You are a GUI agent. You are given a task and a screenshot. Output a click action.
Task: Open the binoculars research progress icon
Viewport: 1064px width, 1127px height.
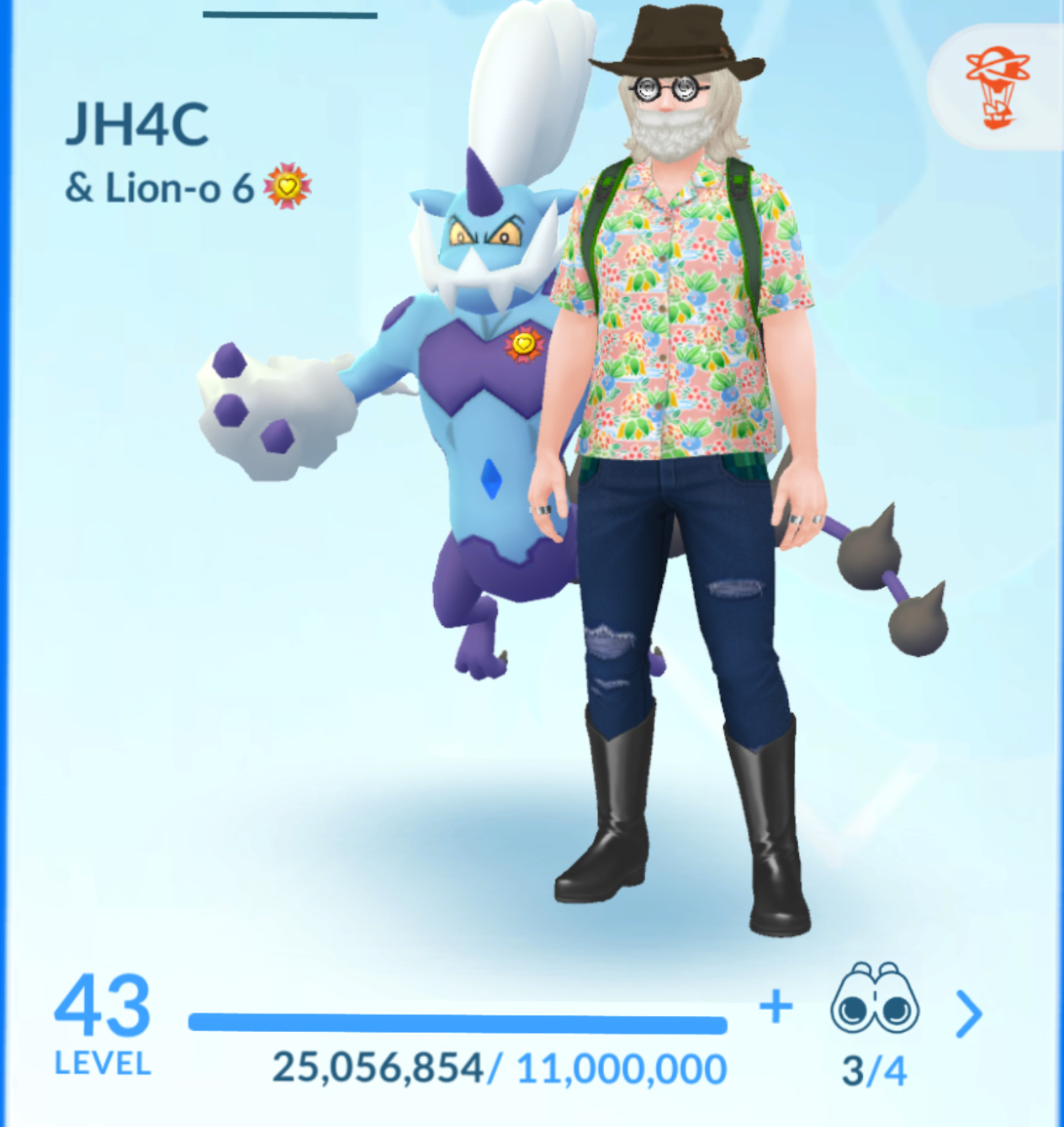875,999
